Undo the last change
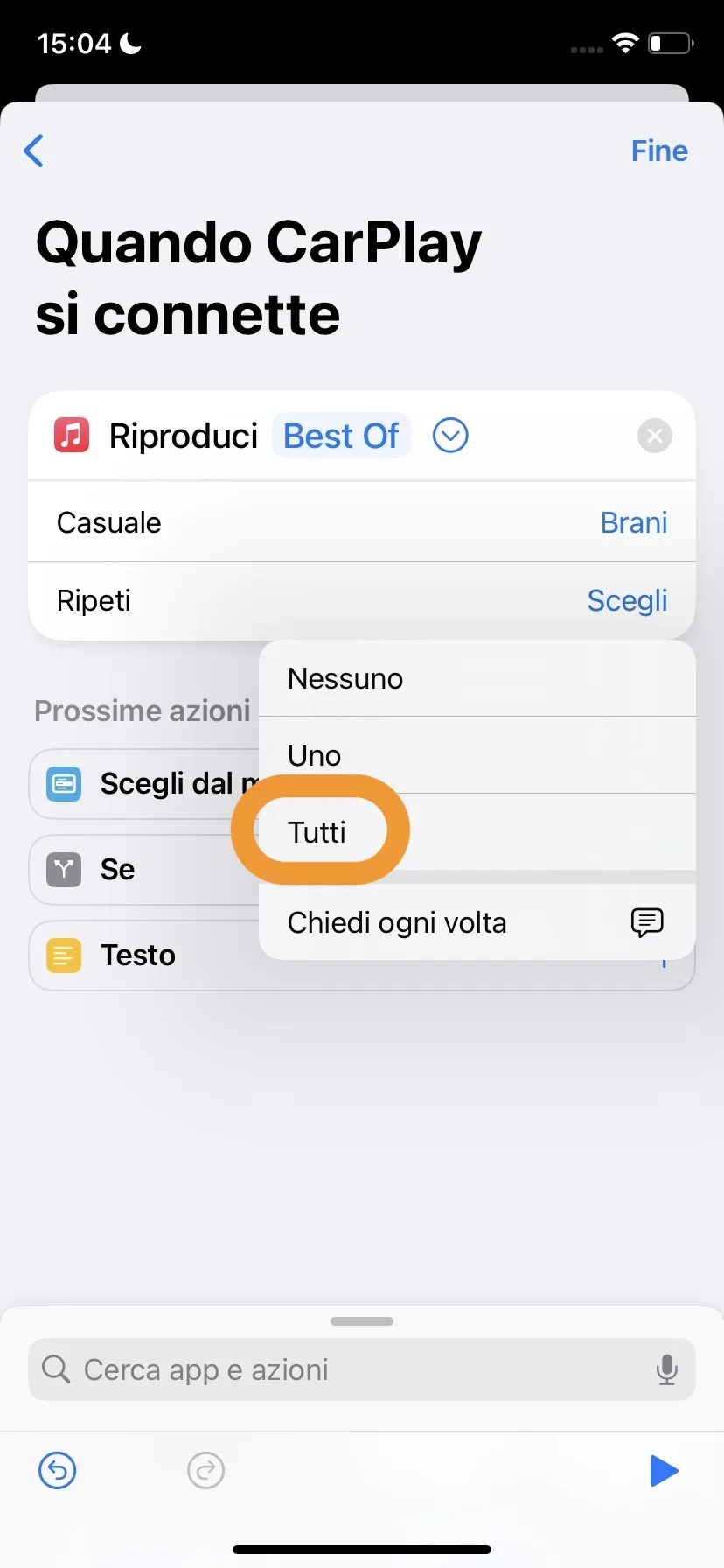This screenshot has width=724, height=1568. coord(58,1470)
